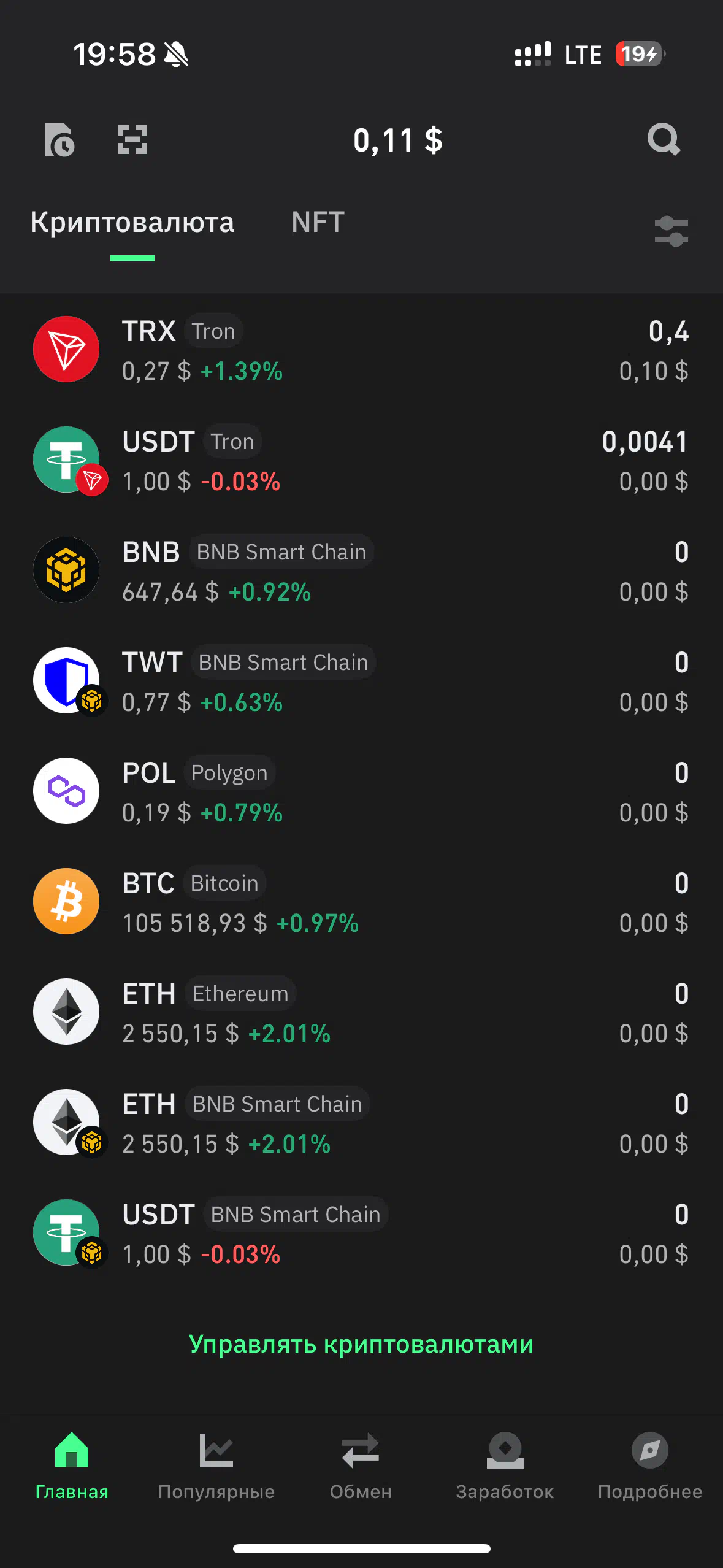Open the Подробнее tab
The image size is (723, 1568).
coord(650,1466)
